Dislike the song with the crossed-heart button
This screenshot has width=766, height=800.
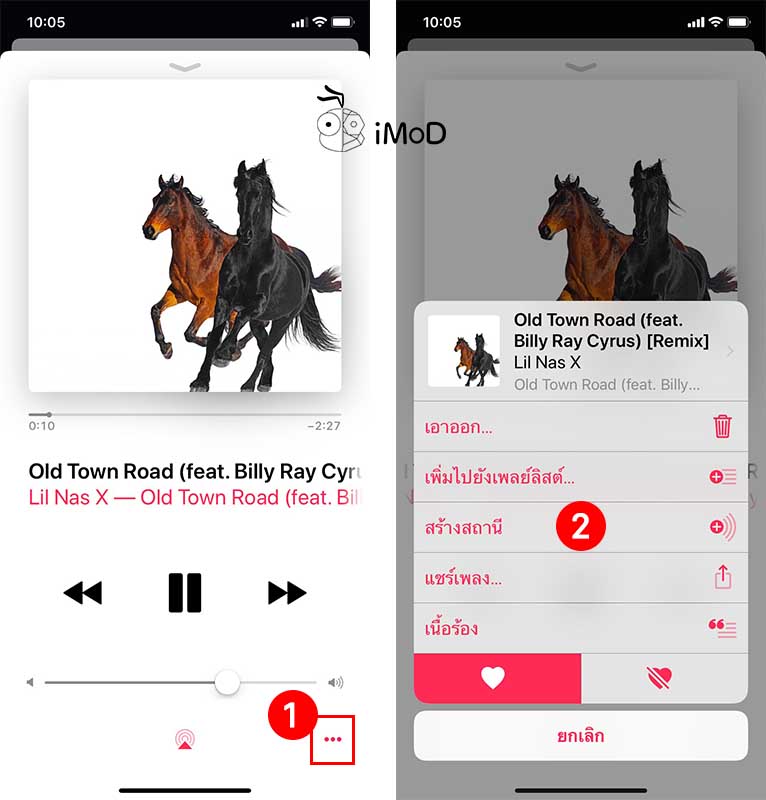click(664, 678)
